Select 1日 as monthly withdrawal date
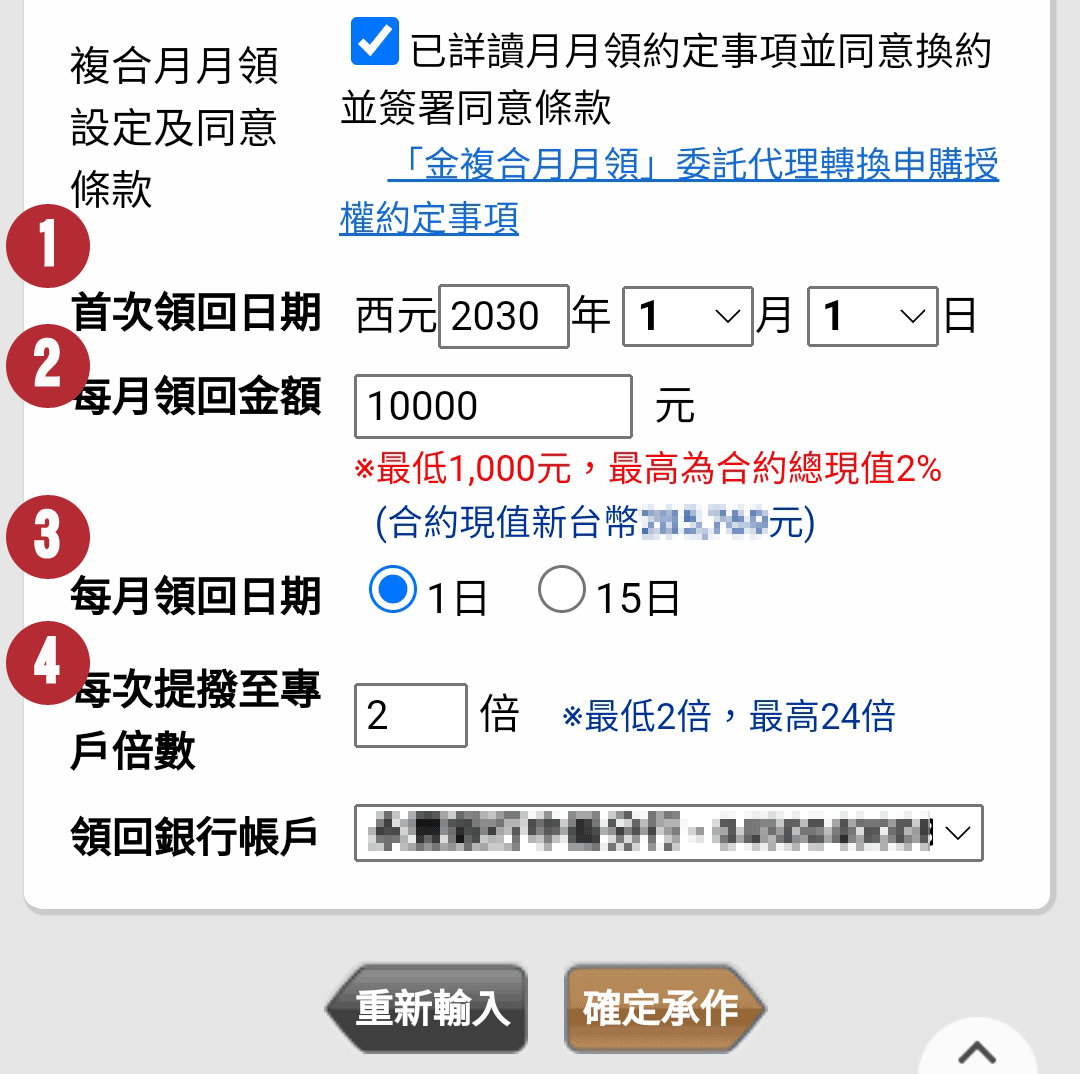 393,590
